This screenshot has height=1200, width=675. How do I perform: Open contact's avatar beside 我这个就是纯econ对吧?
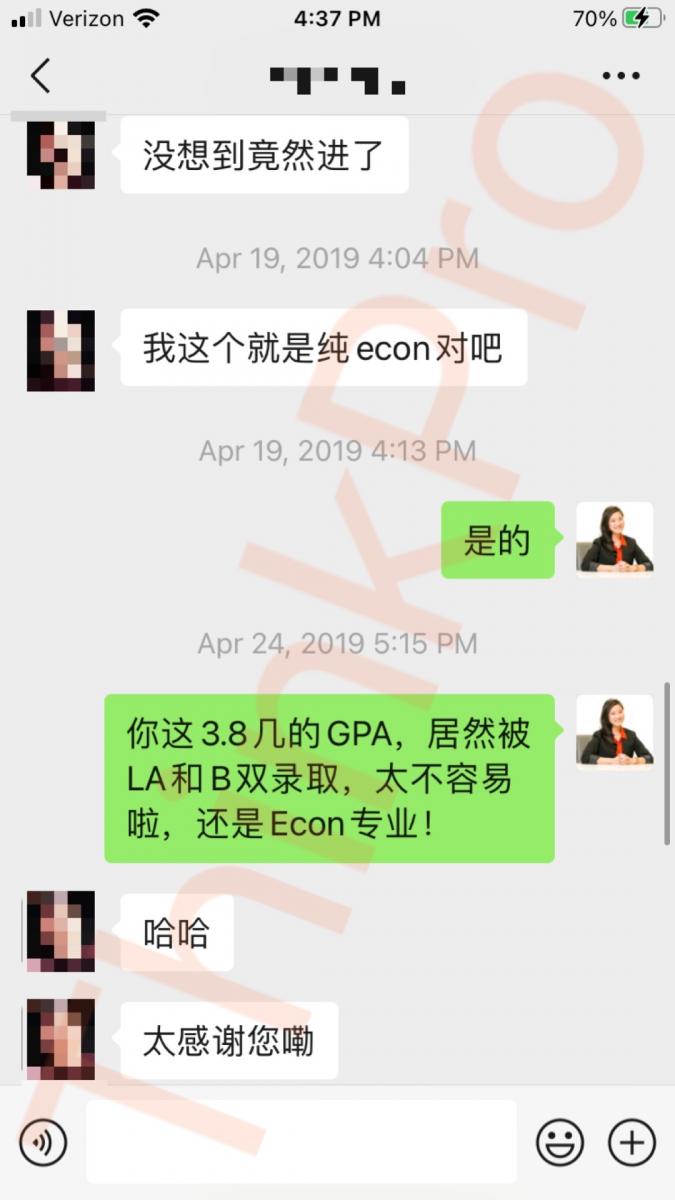(x=61, y=350)
